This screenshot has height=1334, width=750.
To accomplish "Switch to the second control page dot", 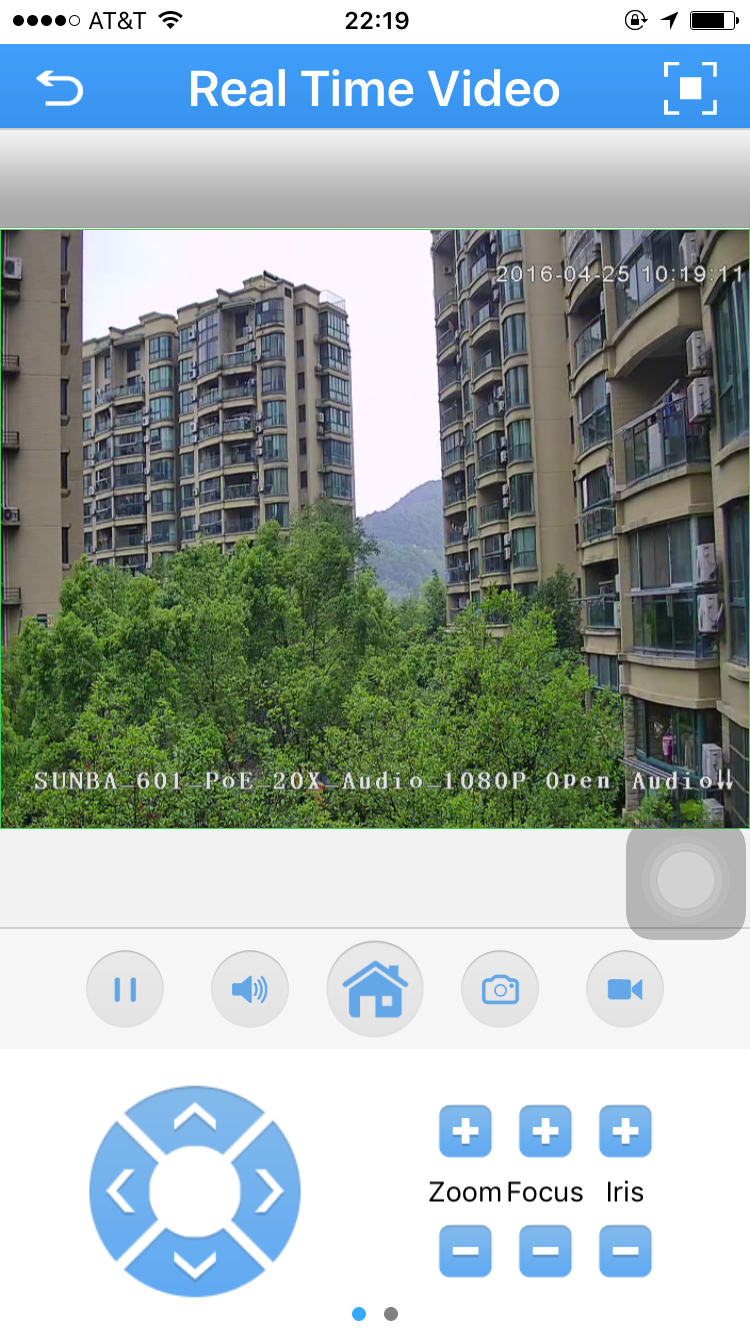I will click(391, 1314).
